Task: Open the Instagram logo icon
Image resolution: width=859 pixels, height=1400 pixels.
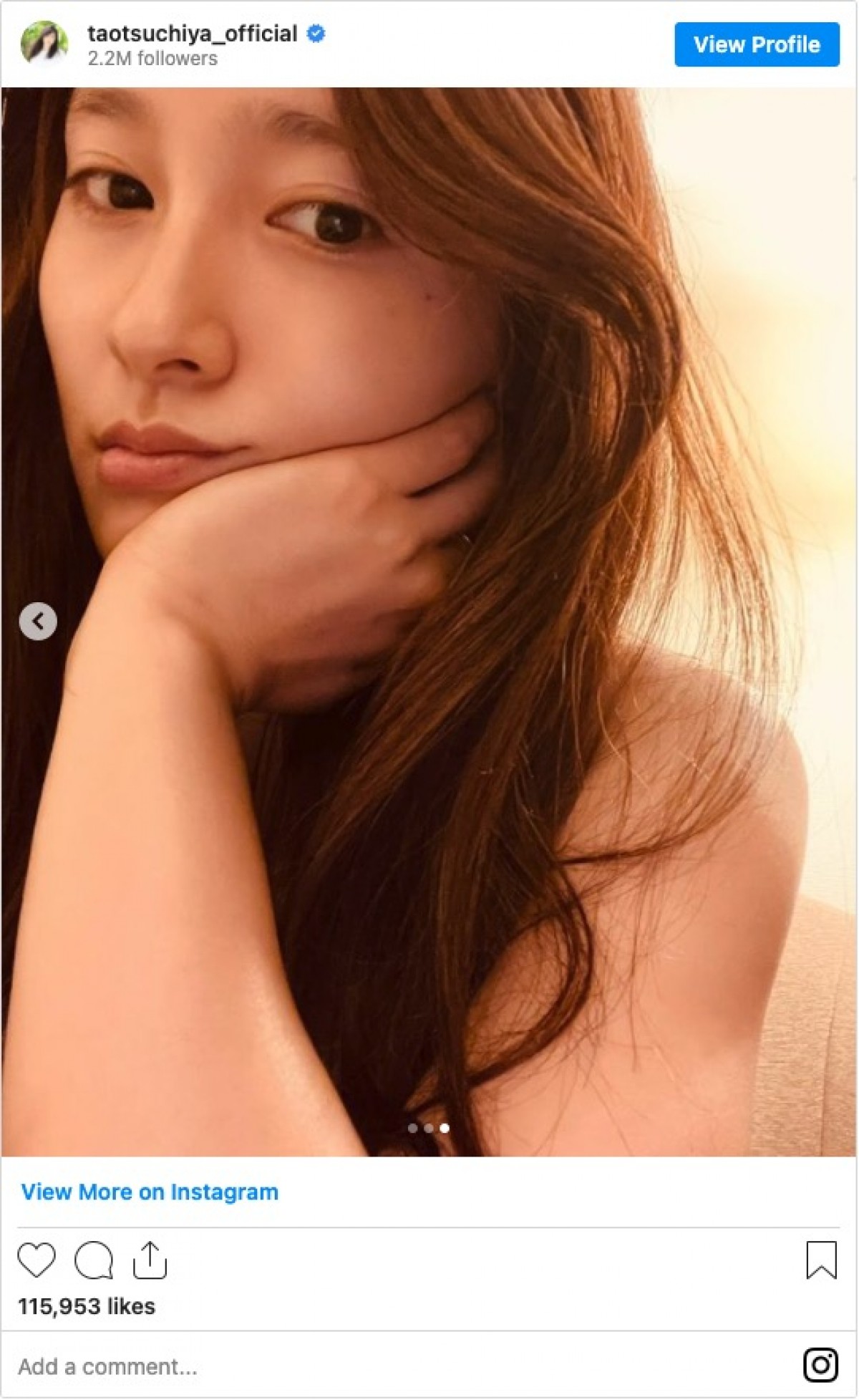Action: [820, 1365]
